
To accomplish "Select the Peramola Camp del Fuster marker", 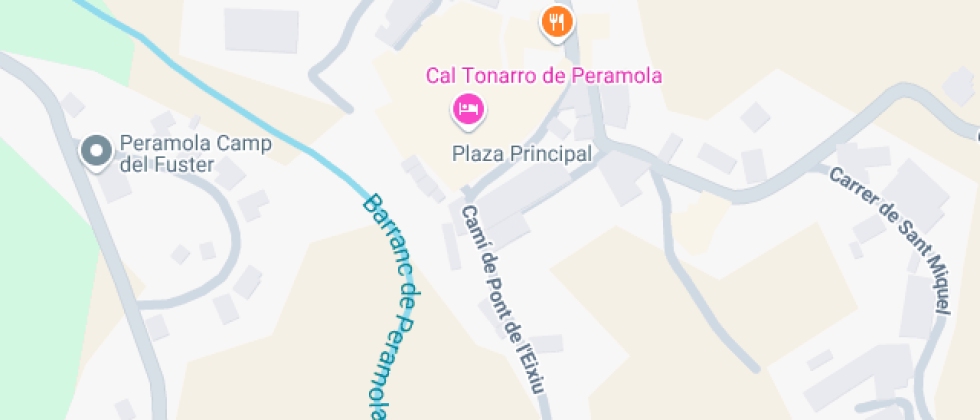I will 96,151.
